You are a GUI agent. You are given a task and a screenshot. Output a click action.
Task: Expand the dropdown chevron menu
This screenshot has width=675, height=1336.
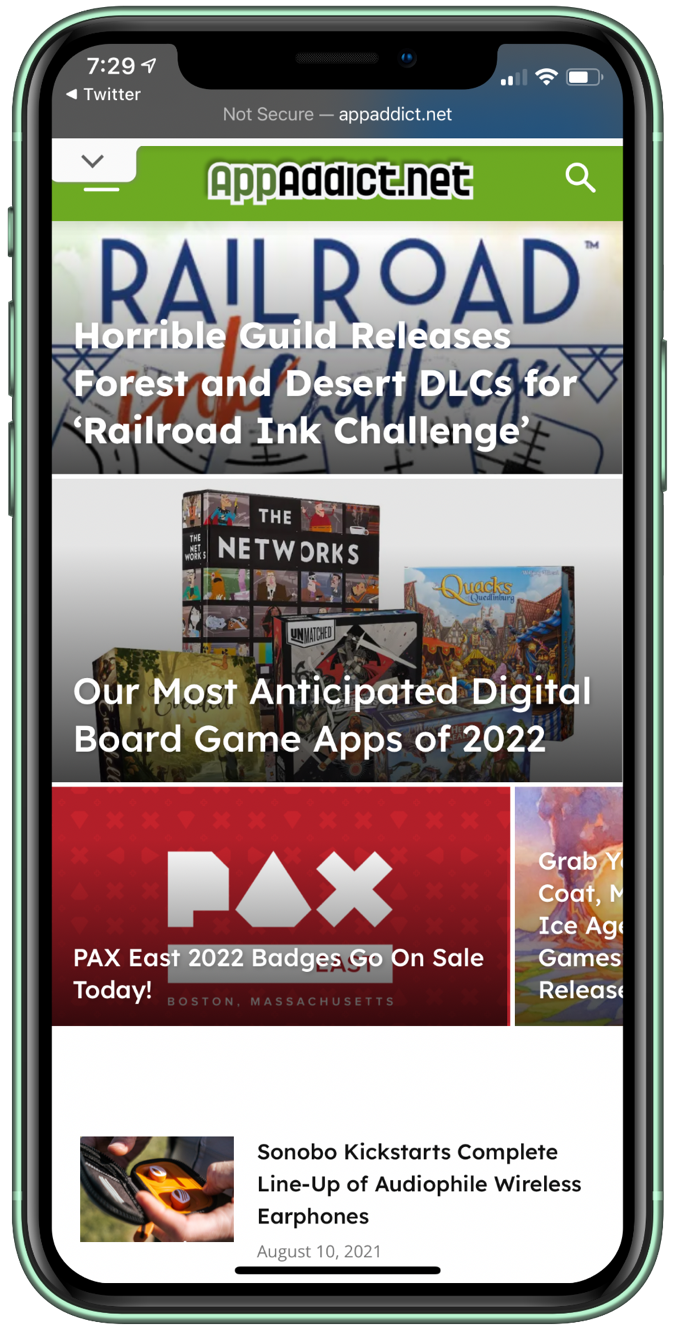(x=93, y=162)
